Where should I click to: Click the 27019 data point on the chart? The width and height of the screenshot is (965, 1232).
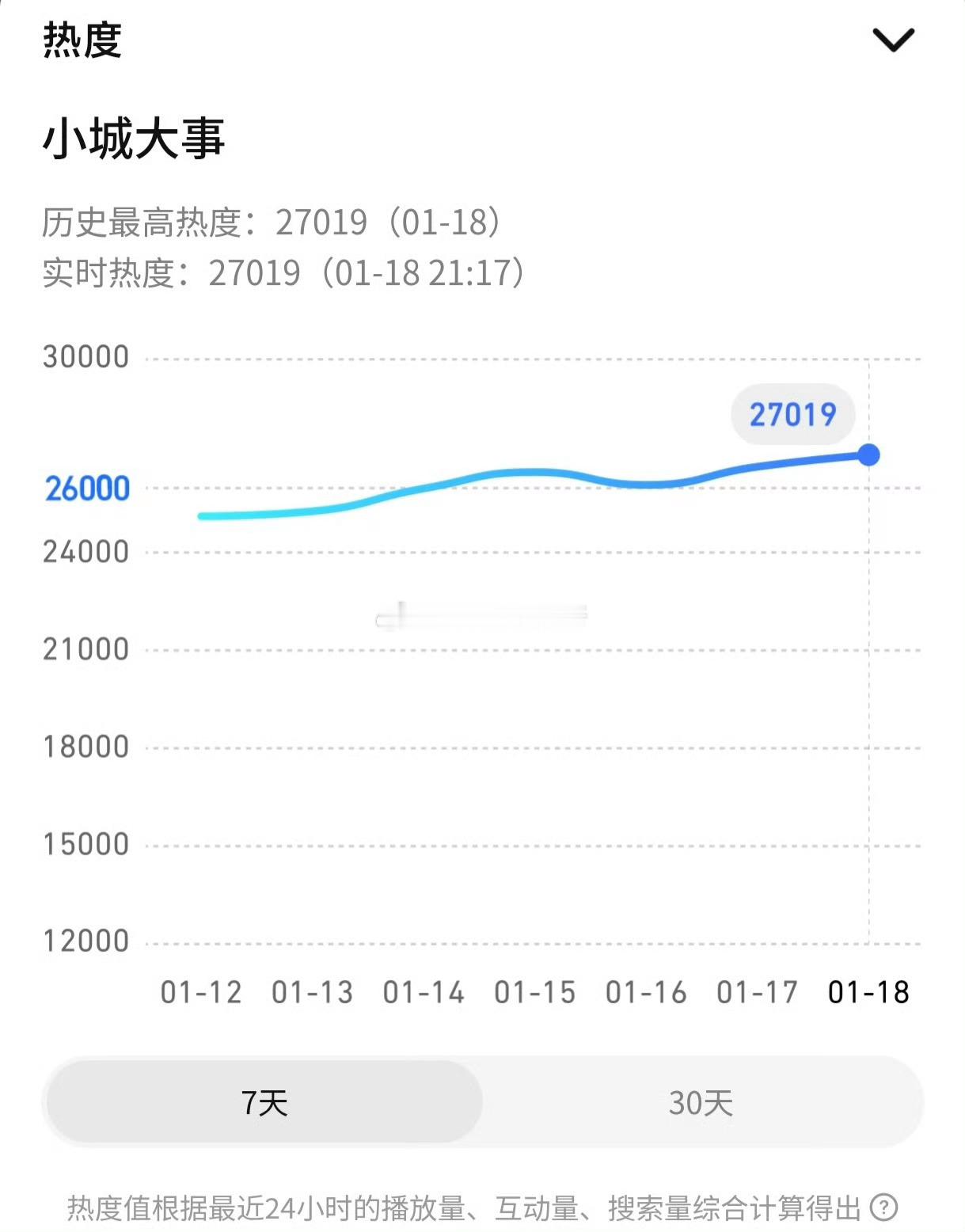[x=868, y=453]
